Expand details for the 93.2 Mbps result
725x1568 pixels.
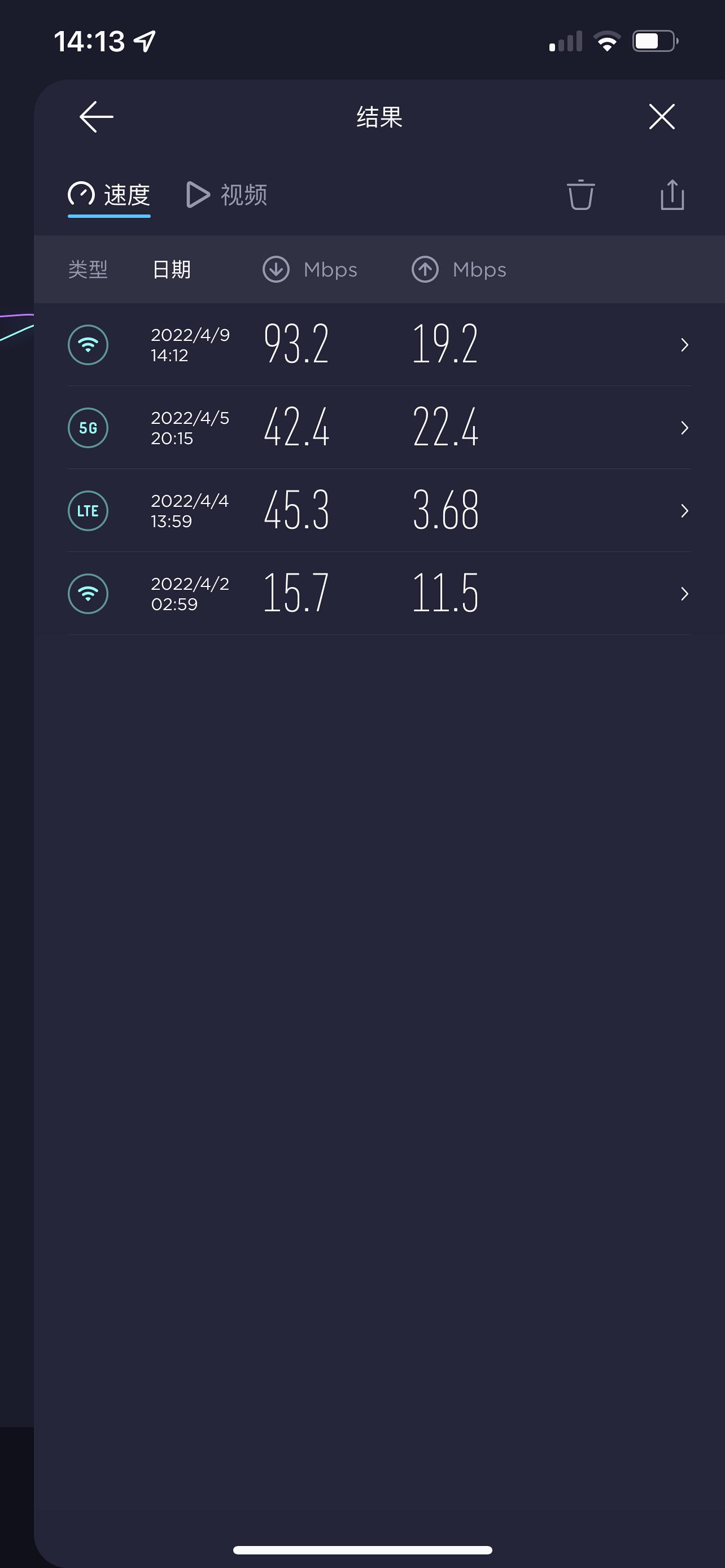pyautogui.click(x=684, y=344)
